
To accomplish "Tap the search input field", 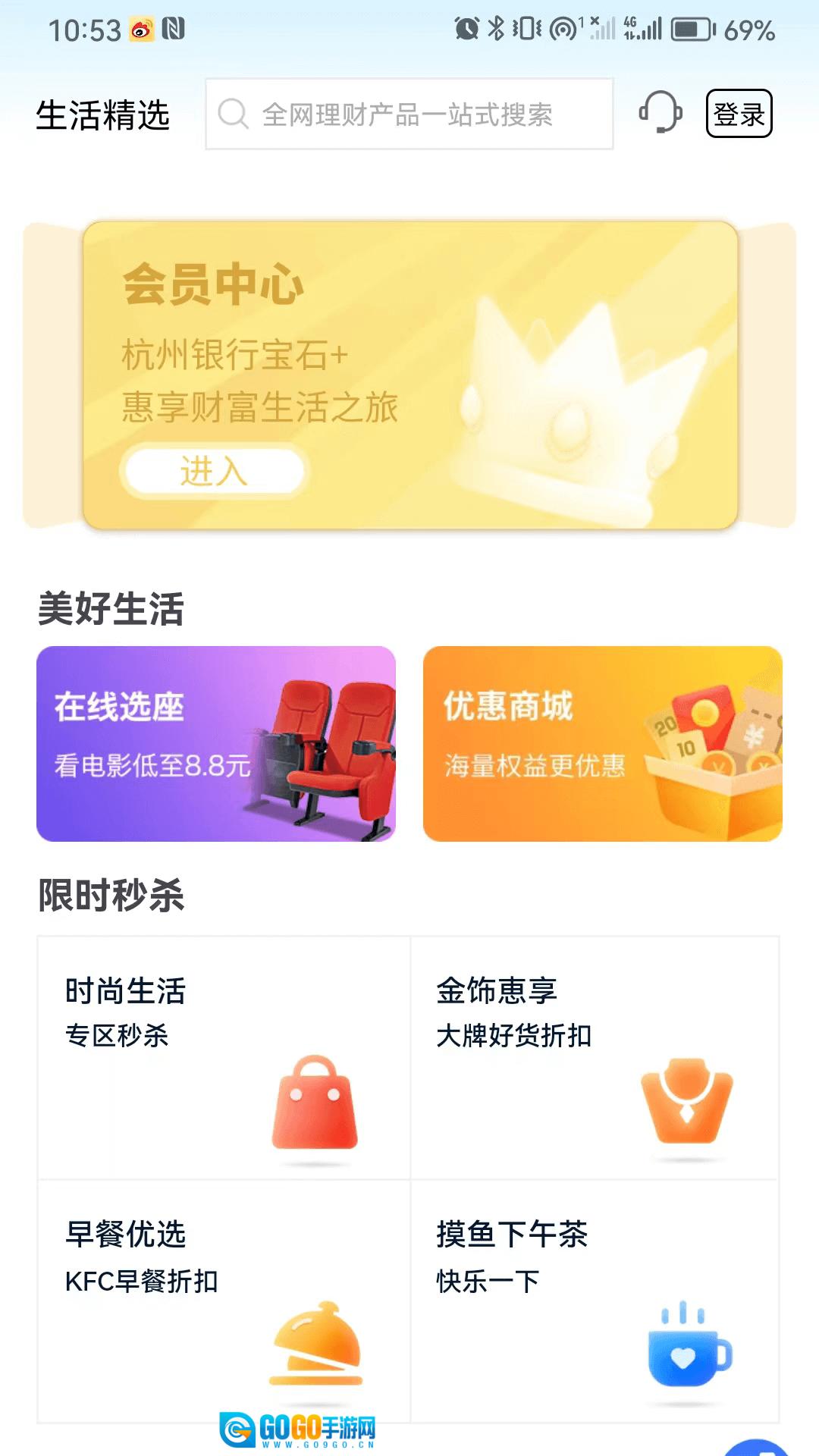I will click(x=409, y=114).
